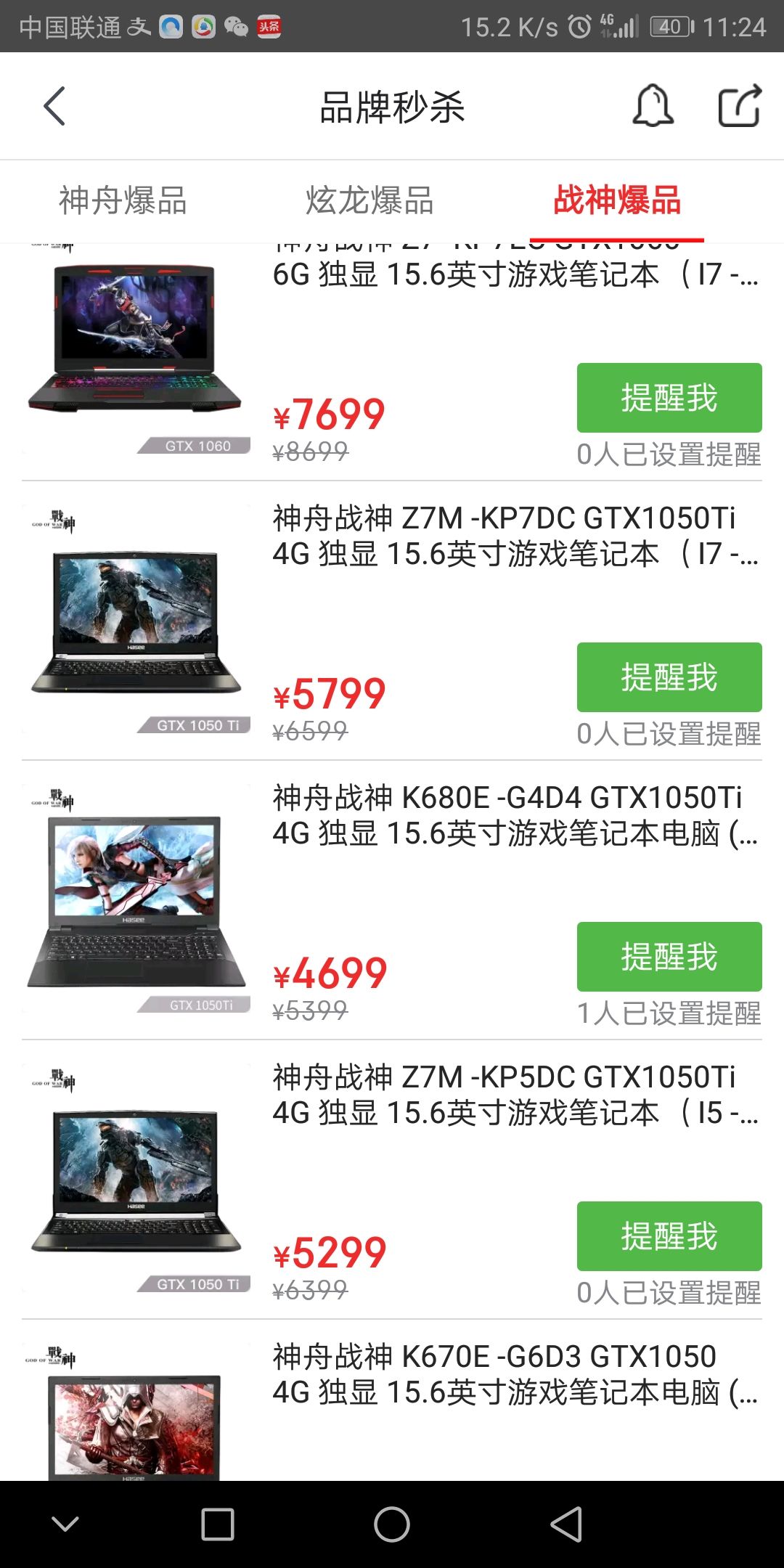Set reminder for the GTX 1060 laptop
Image resolution: width=784 pixels, height=1568 pixels.
pos(668,397)
